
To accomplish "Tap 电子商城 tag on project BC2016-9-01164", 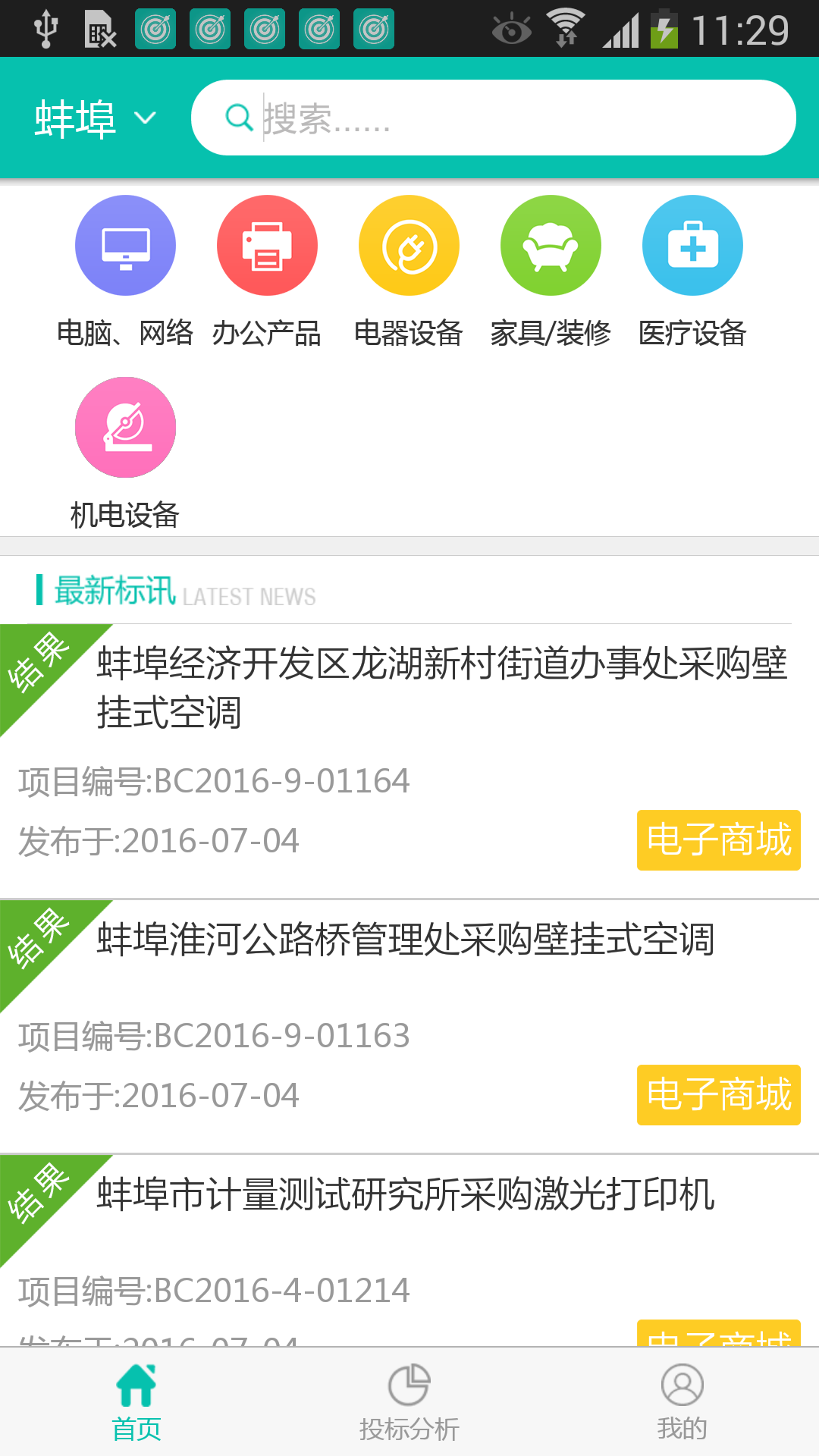I will click(718, 840).
